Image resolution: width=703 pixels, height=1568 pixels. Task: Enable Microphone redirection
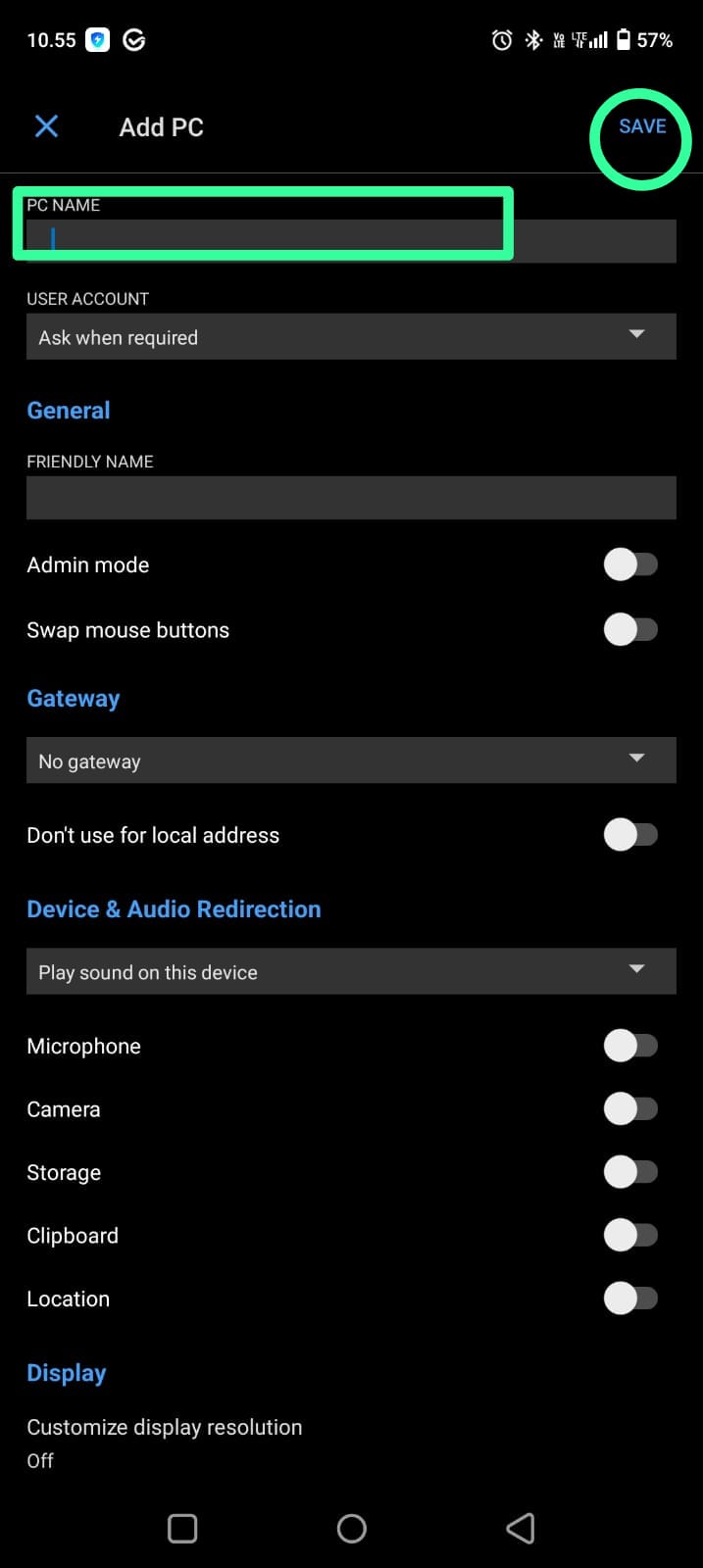click(629, 1046)
